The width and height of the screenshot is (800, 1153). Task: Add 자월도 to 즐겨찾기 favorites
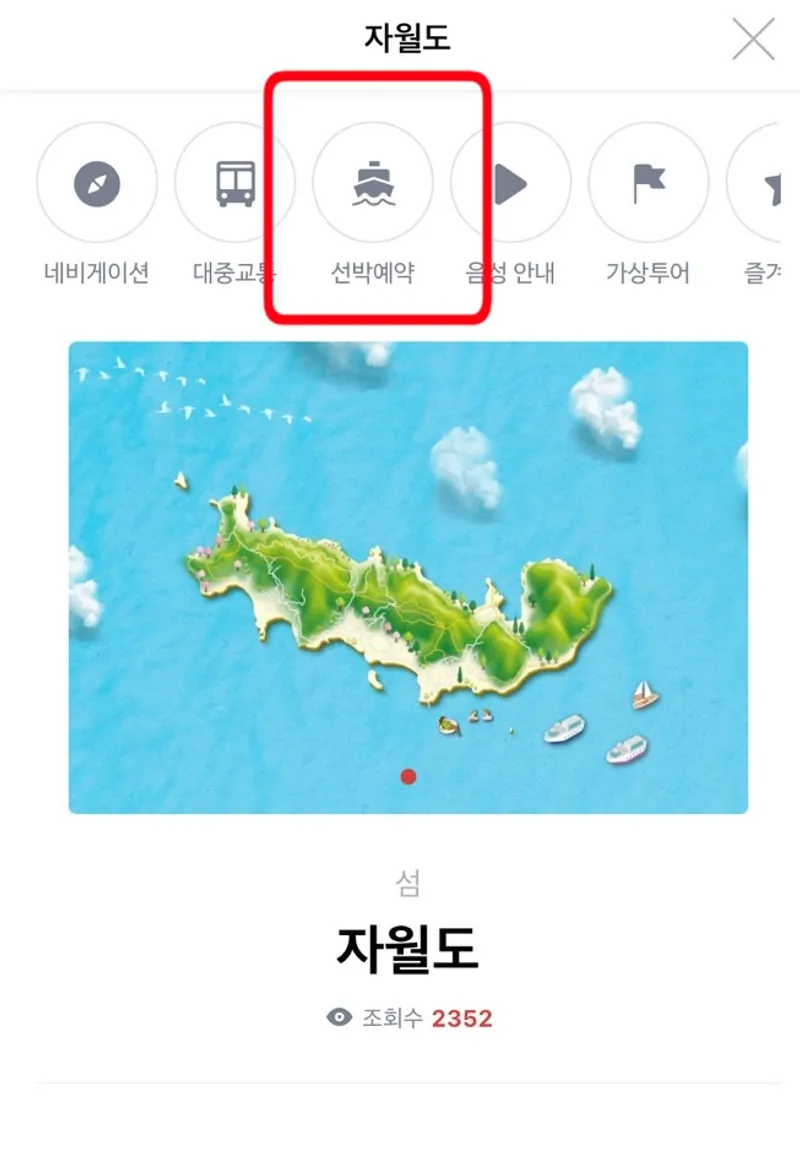click(768, 184)
